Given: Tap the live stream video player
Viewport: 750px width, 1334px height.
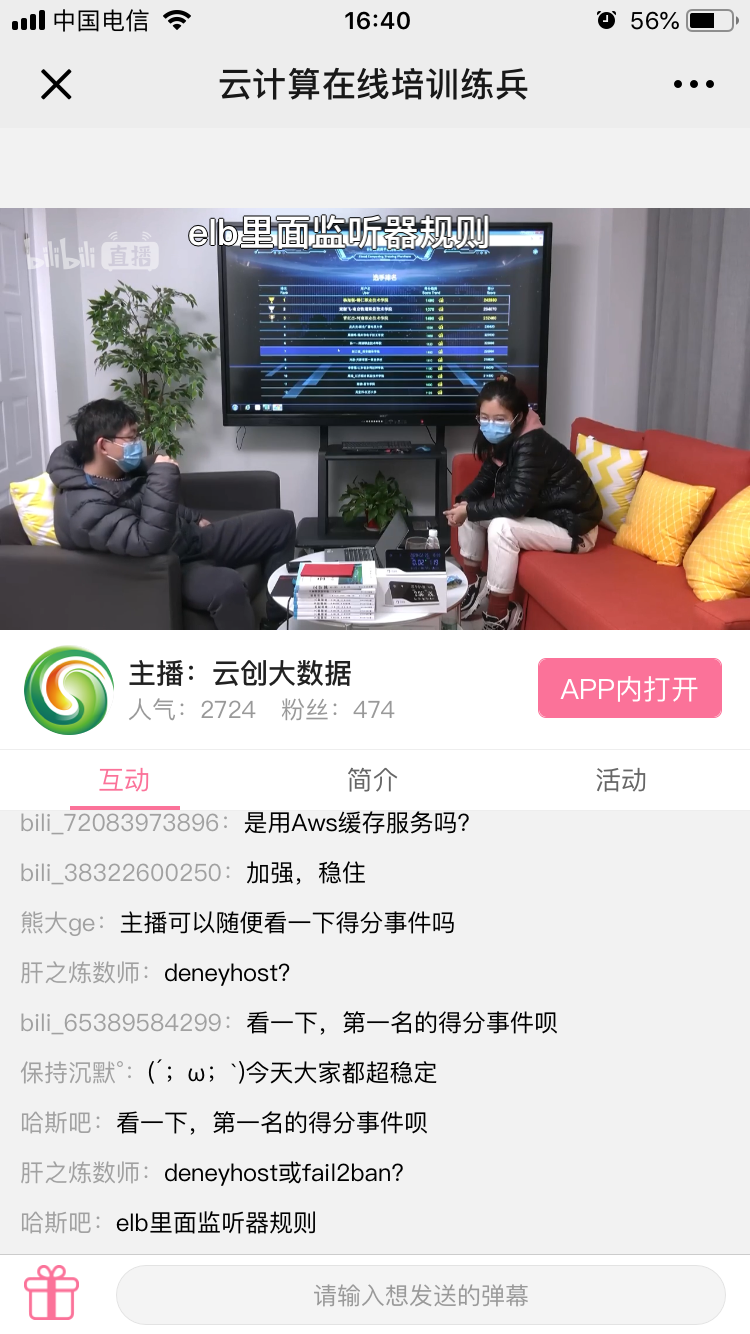Looking at the screenshot, I should (x=375, y=418).
